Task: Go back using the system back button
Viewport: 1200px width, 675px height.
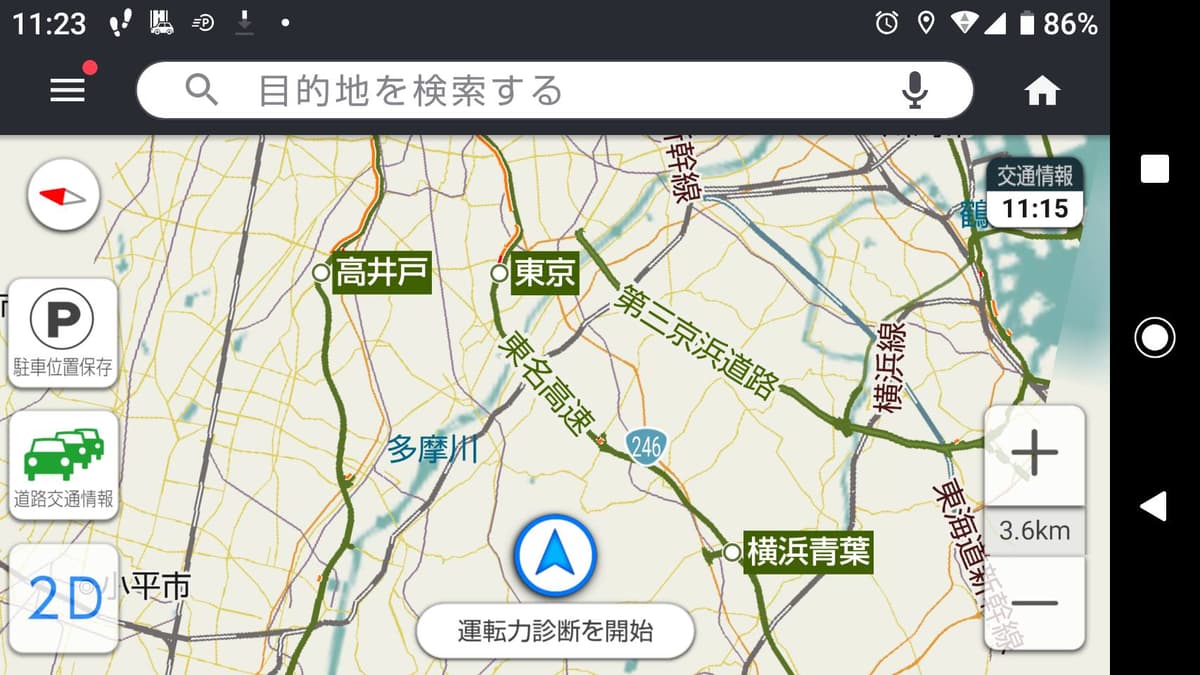Action: (1154, 506)
